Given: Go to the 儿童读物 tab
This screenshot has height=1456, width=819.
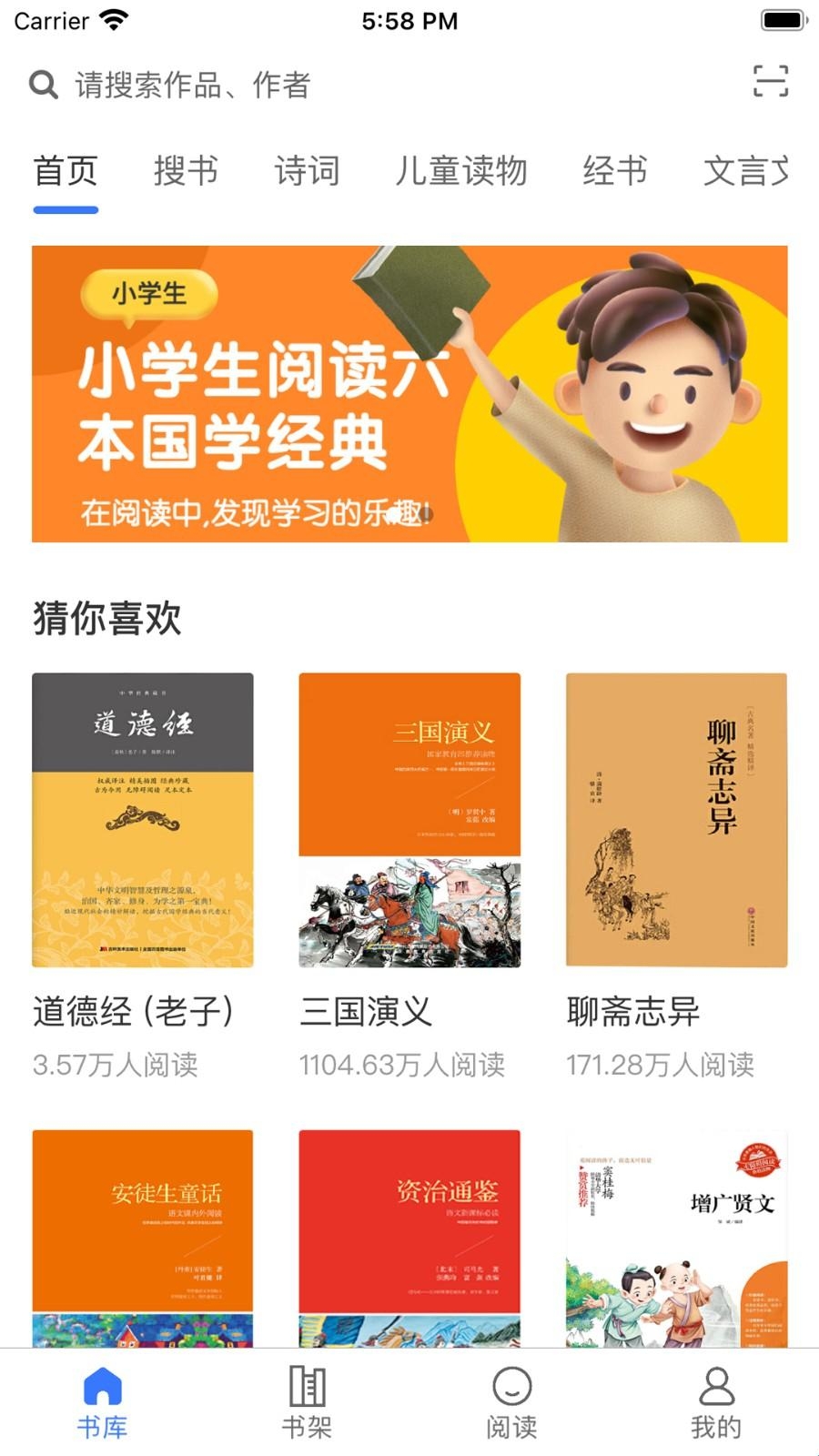Looking at the screenshot, I should (x=460, y=171).
